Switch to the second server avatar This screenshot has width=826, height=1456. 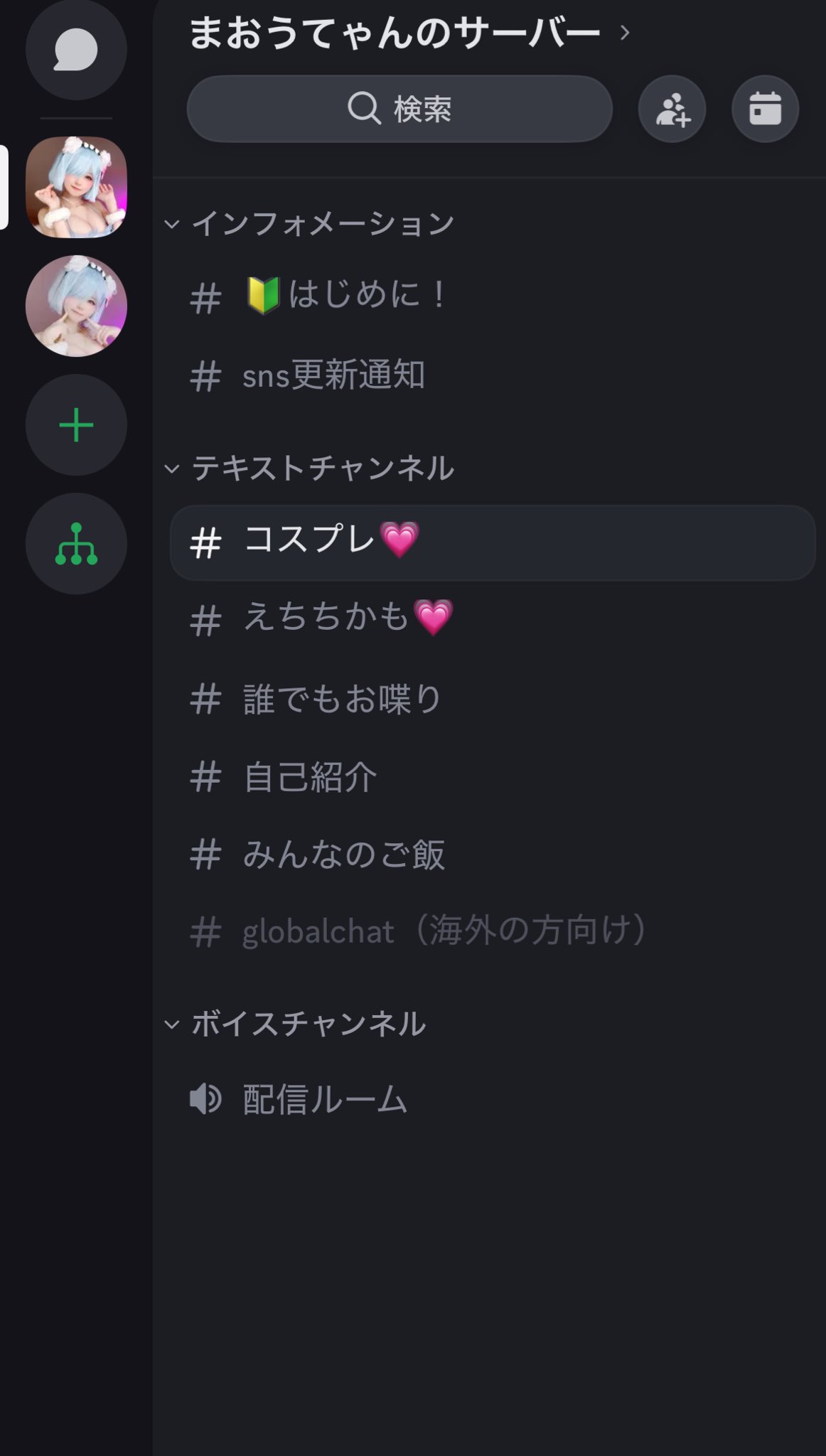coord(76,306)
